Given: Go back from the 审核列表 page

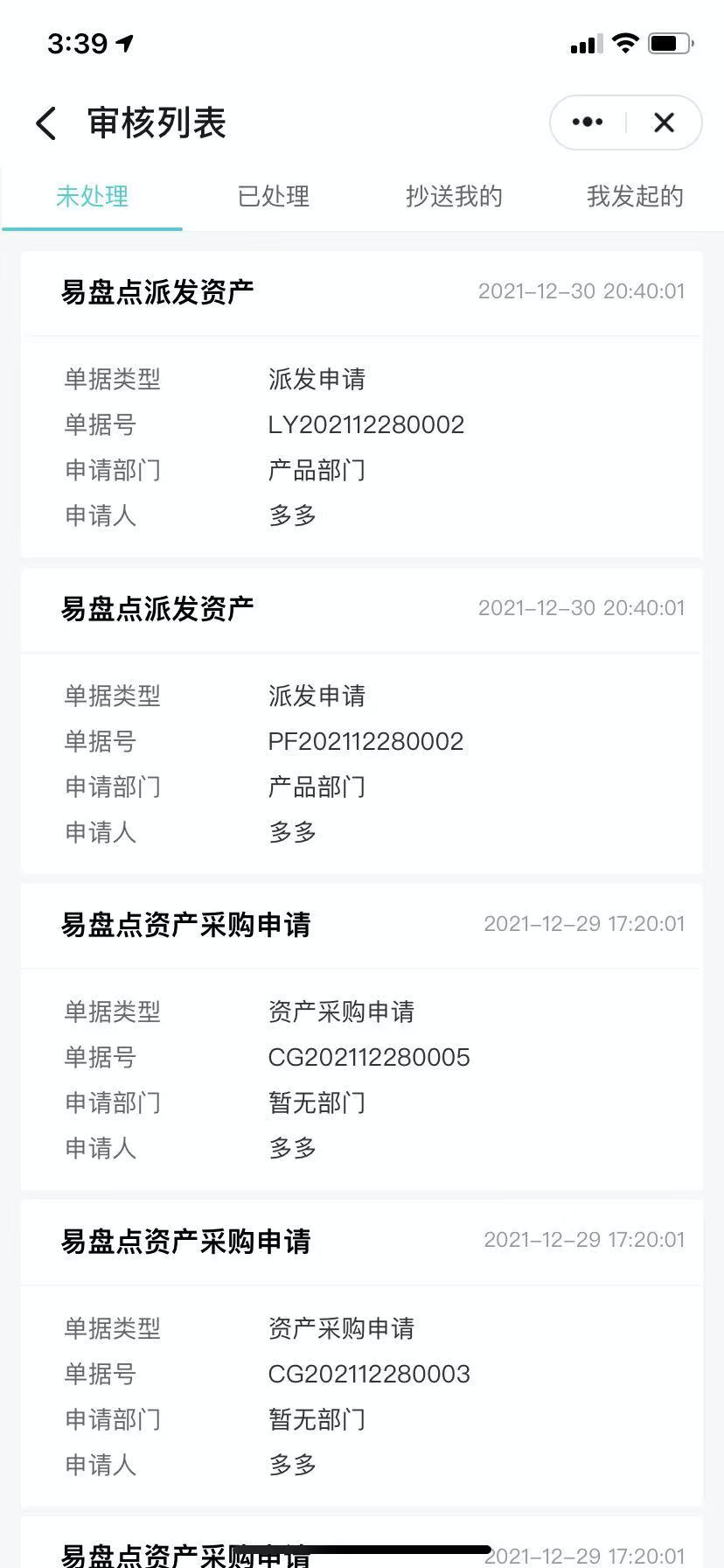Looking at the screenshot, I should pos(47,123).
